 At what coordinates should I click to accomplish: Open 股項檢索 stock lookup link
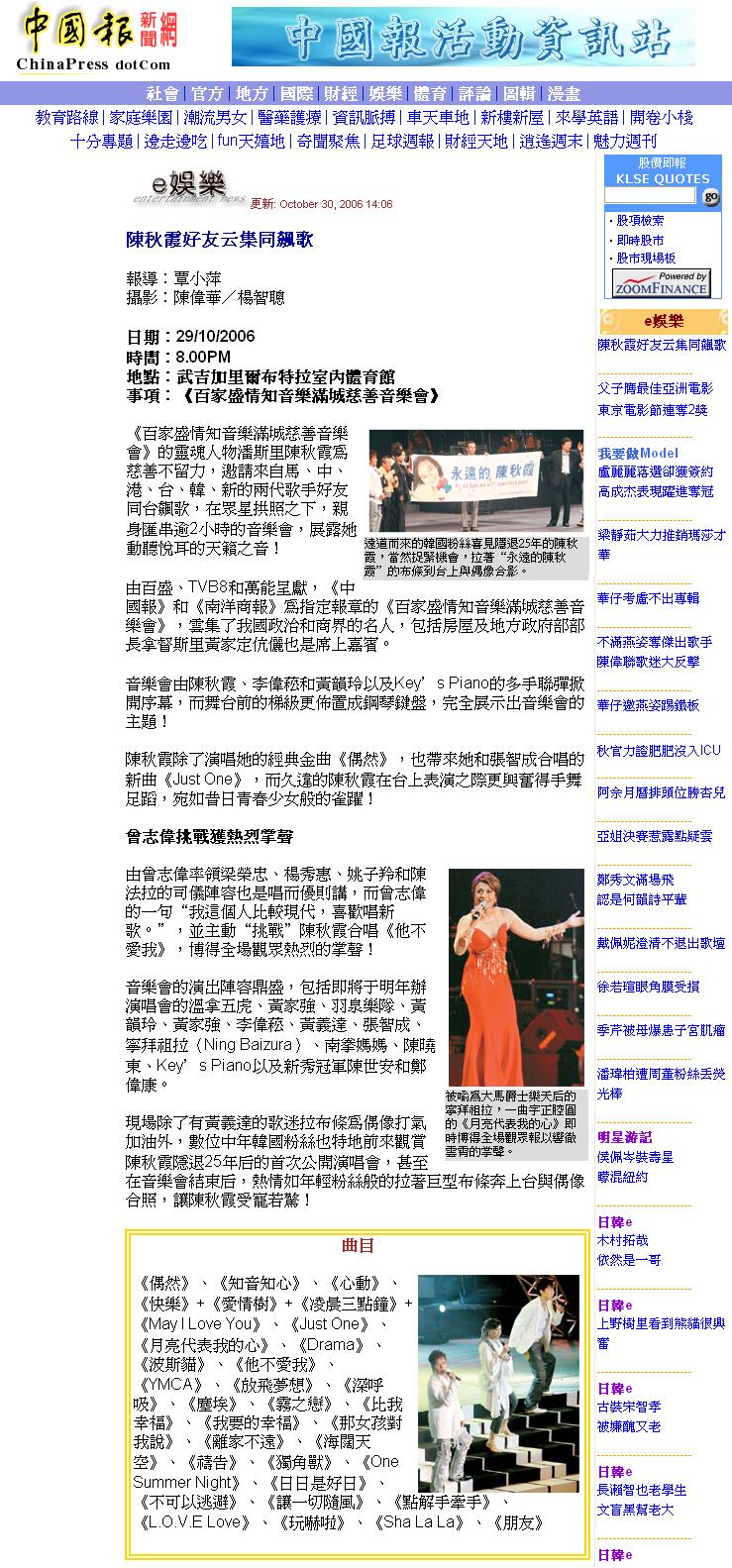pyautogui.click(x=640, y=221)
